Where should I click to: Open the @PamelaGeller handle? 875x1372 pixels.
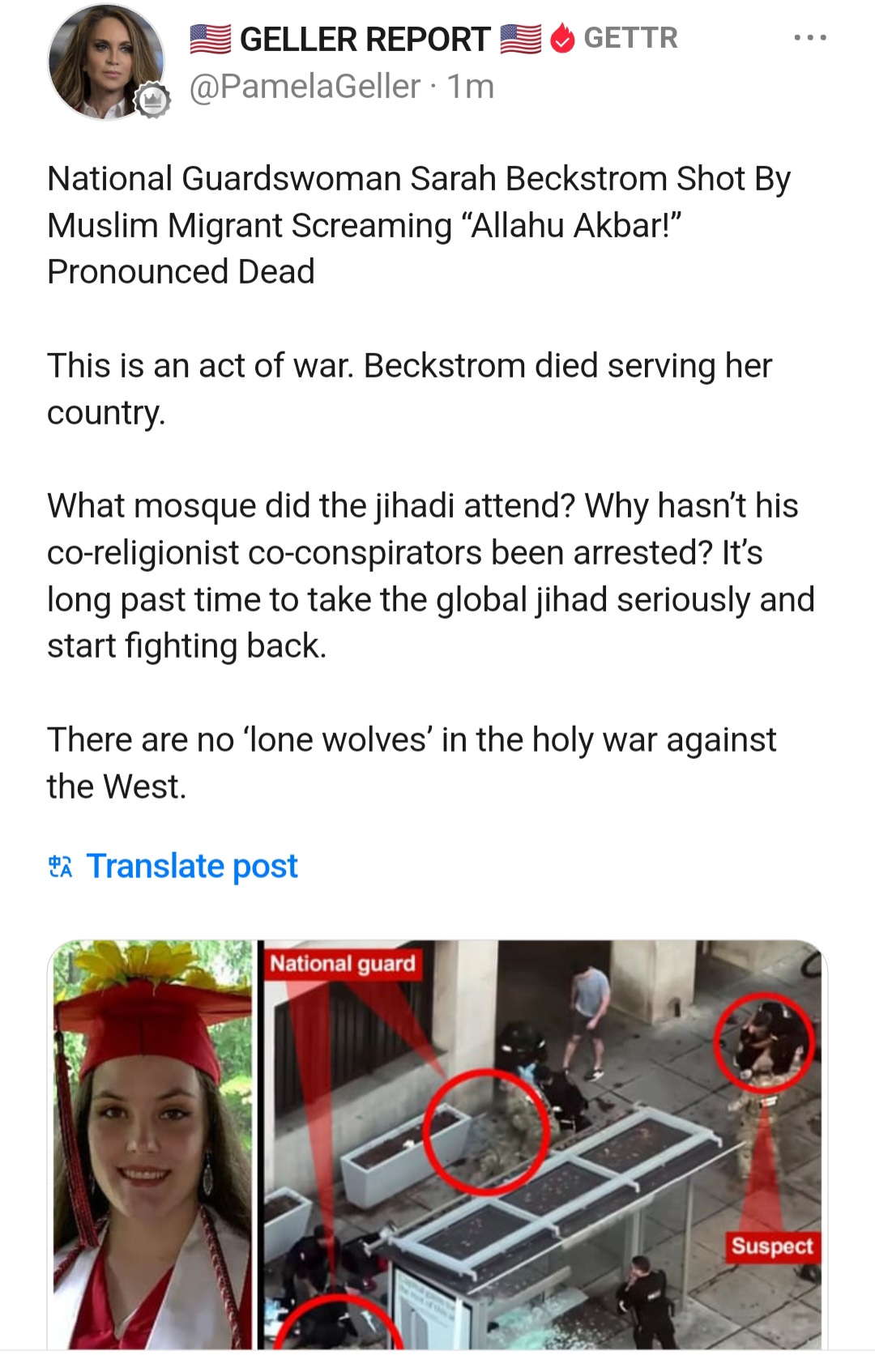pos(305,86)
